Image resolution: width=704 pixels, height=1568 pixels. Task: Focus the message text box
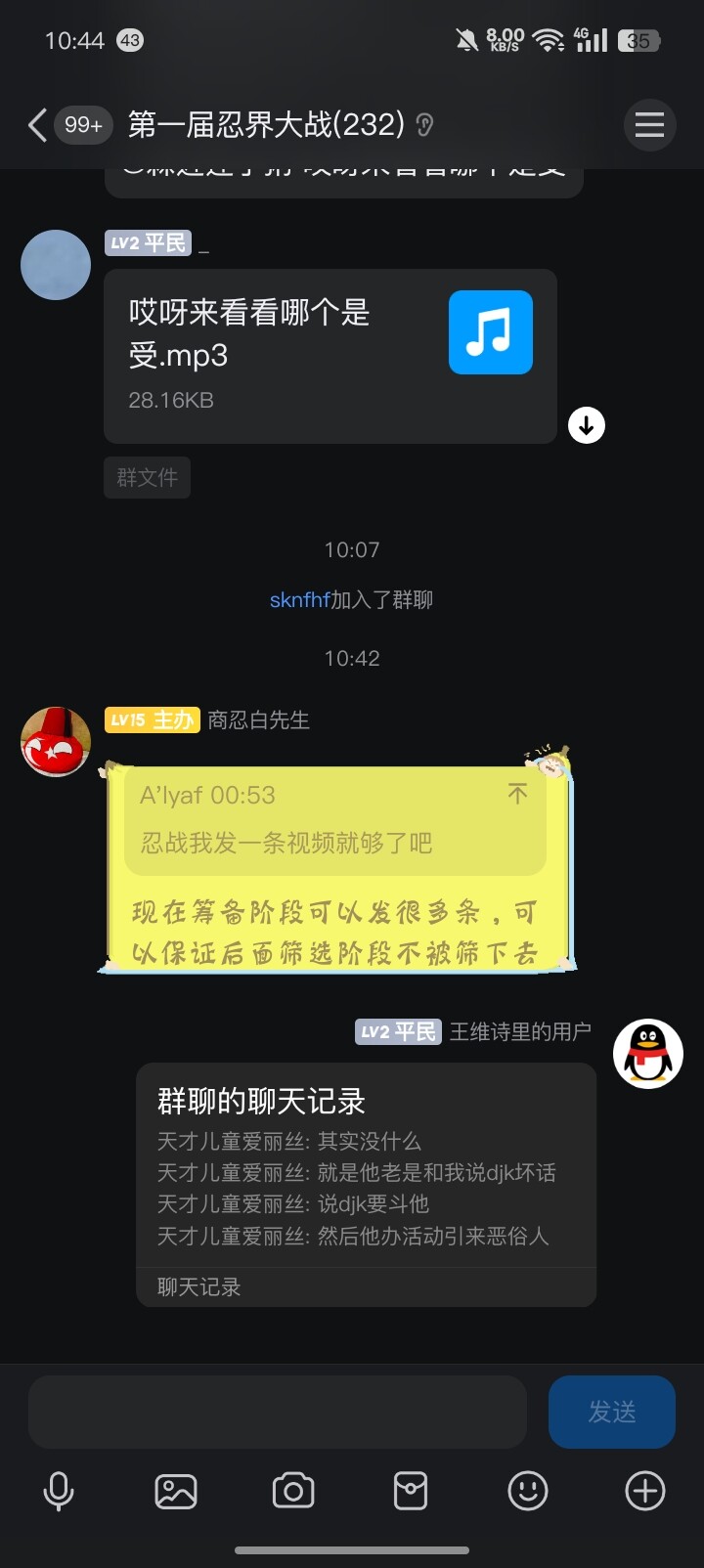point(278,1412)
